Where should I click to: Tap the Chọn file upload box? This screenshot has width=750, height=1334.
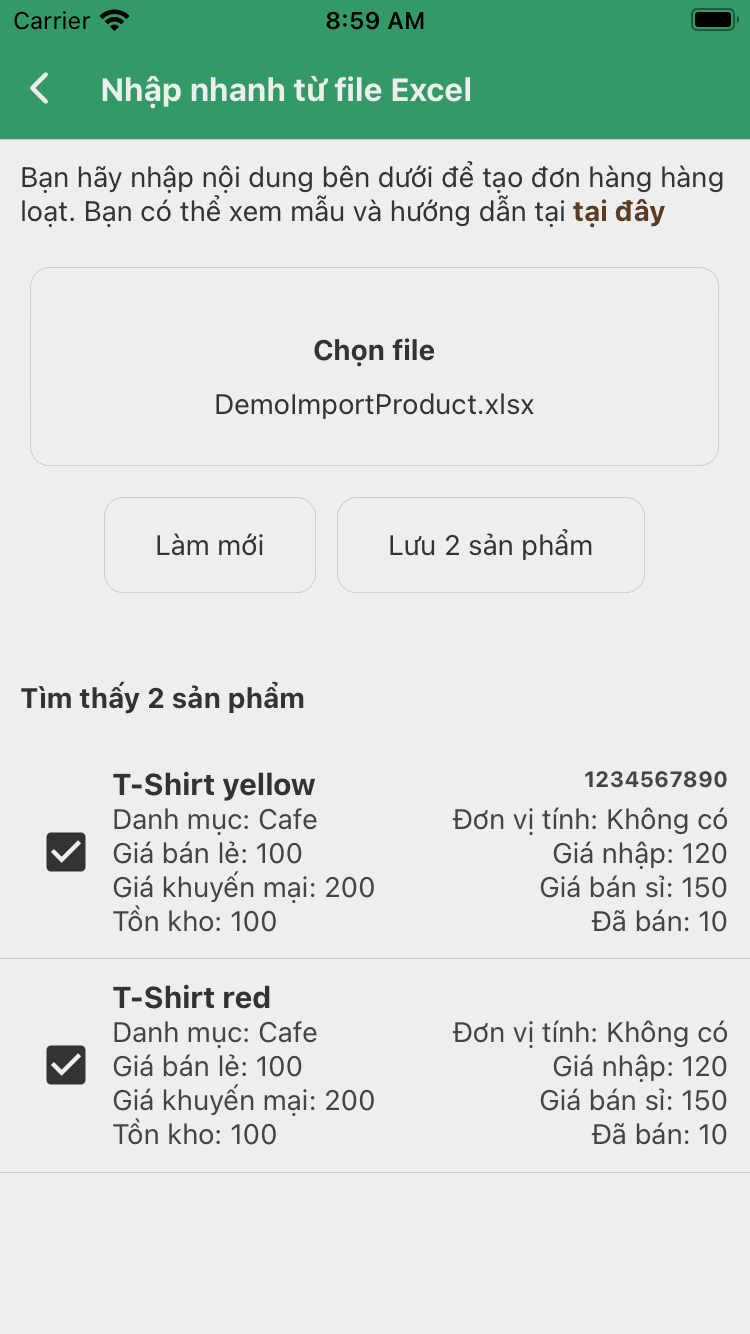pos(374,366)
